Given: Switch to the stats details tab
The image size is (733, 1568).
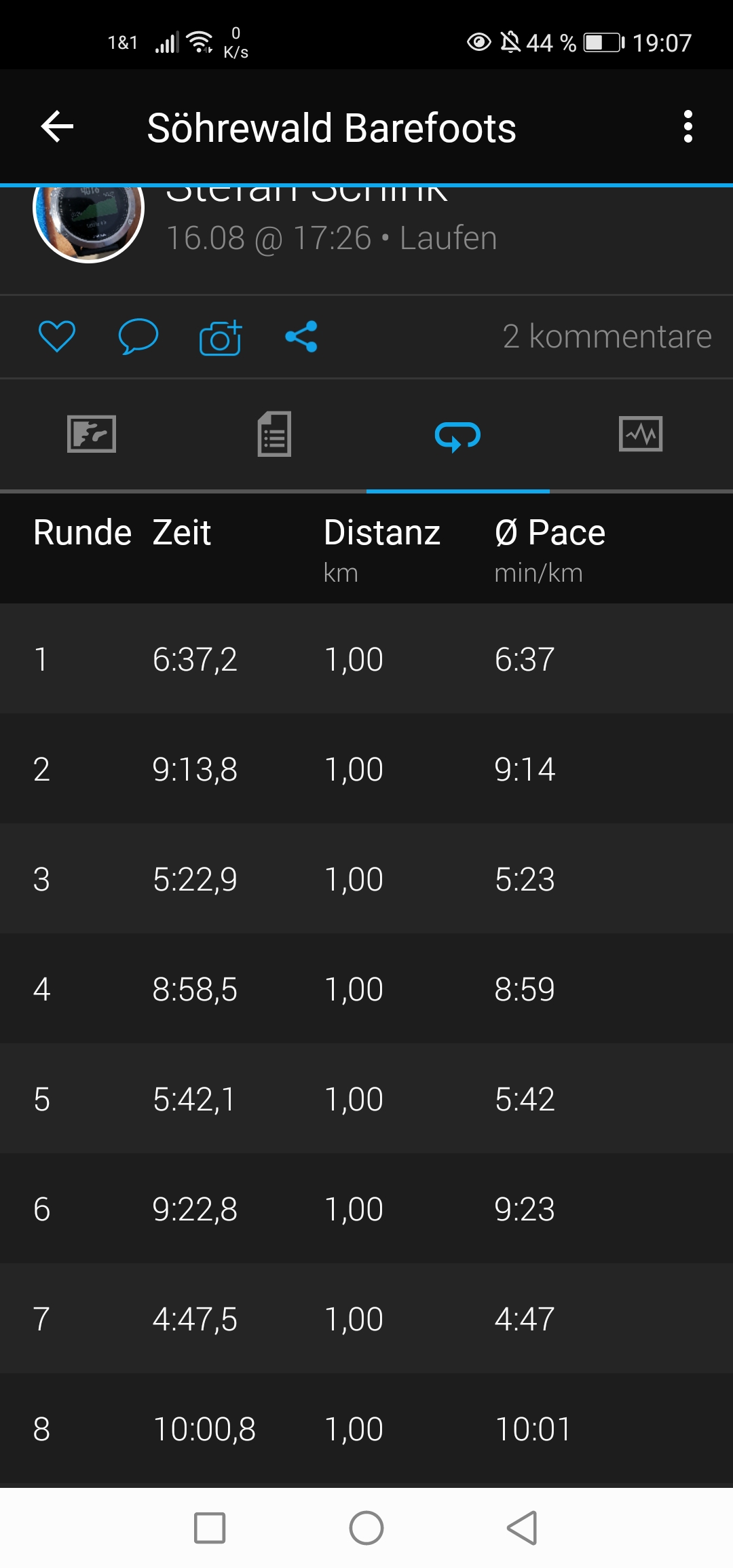Looking at the screenshot, I should click(274, 434).
